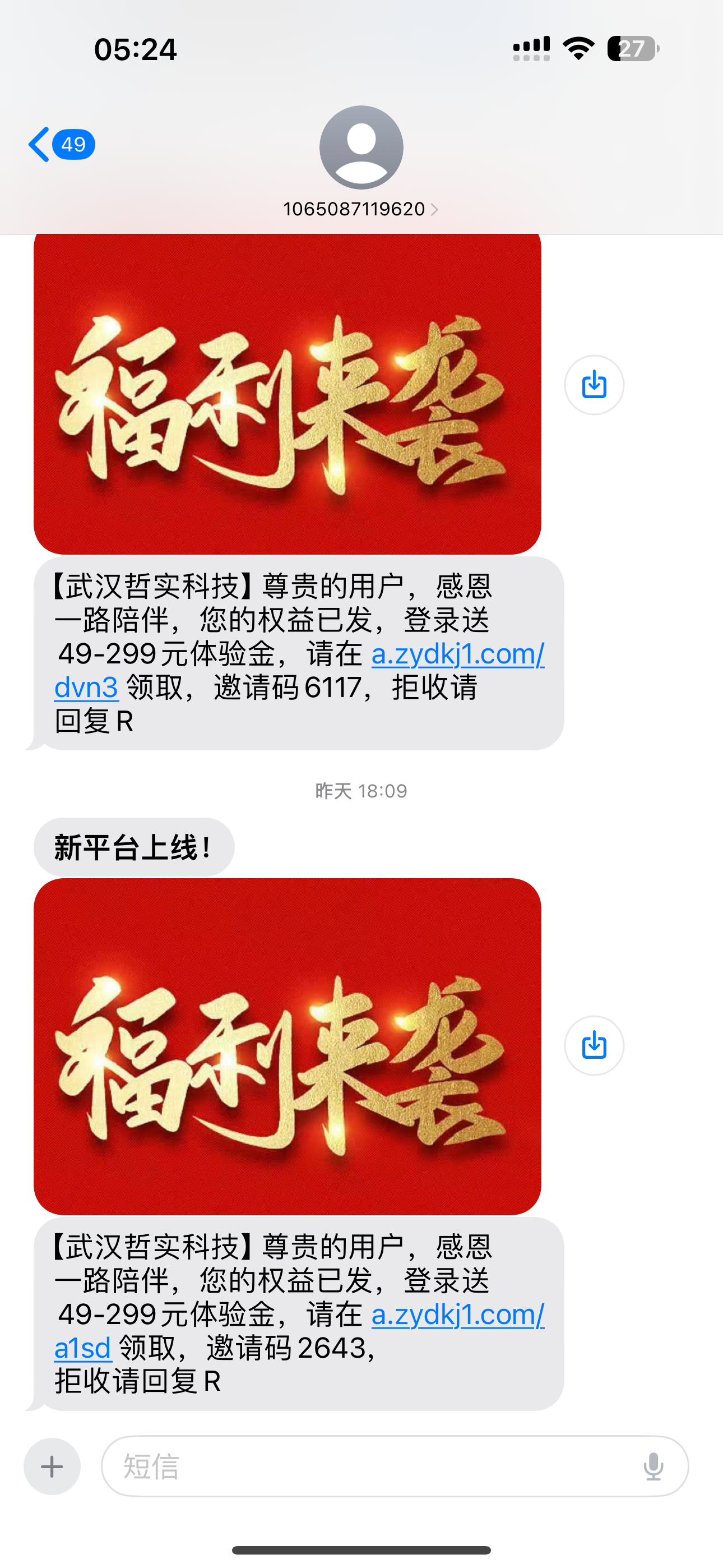Go back to the message list
This screenshot has width=723, height=1568.
click(61, 145)
